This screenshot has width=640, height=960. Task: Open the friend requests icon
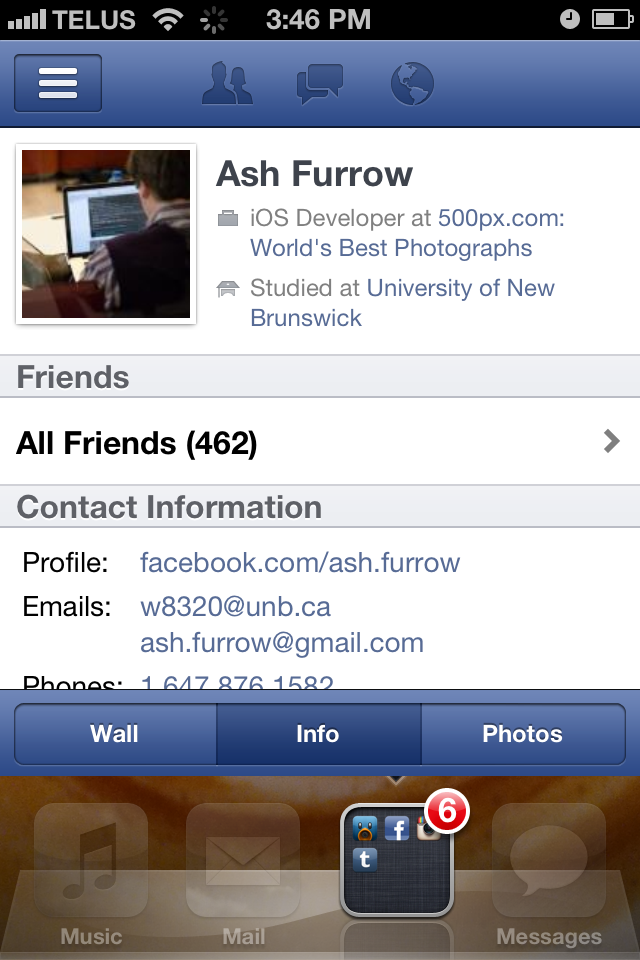227,84
